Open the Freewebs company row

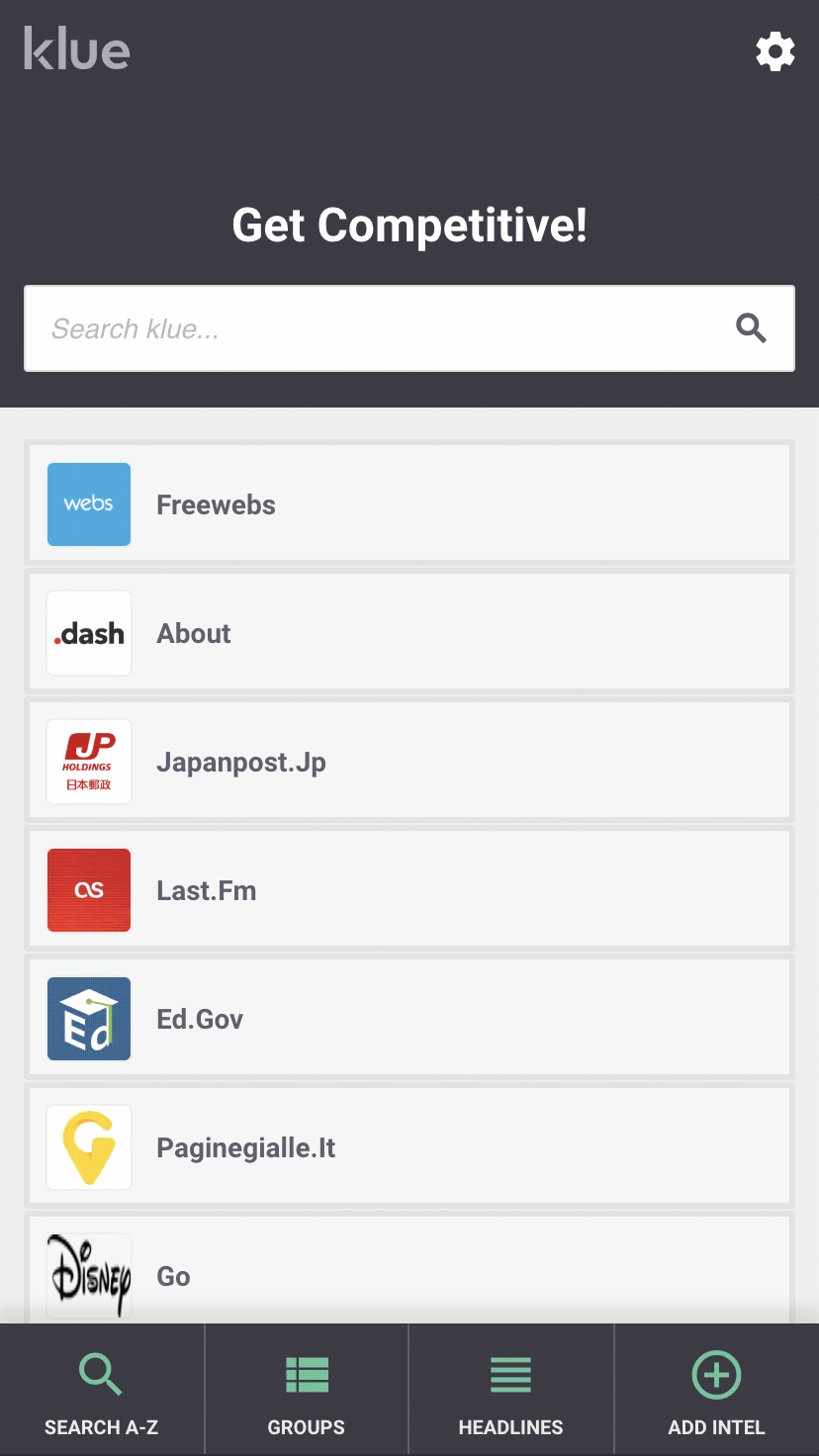(409, 503)
